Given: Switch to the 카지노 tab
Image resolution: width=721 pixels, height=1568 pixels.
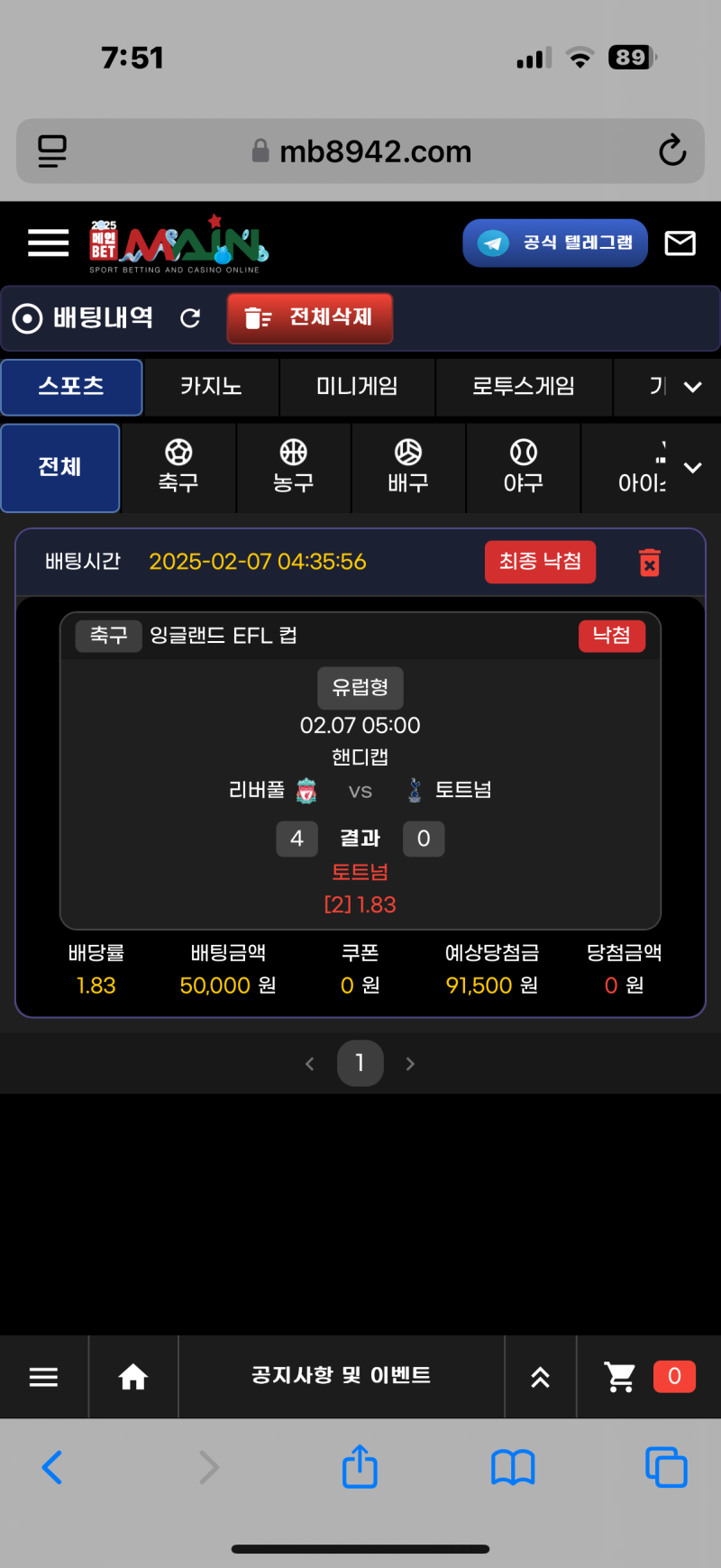Looking at the screenshot, I should coord(211,387).
